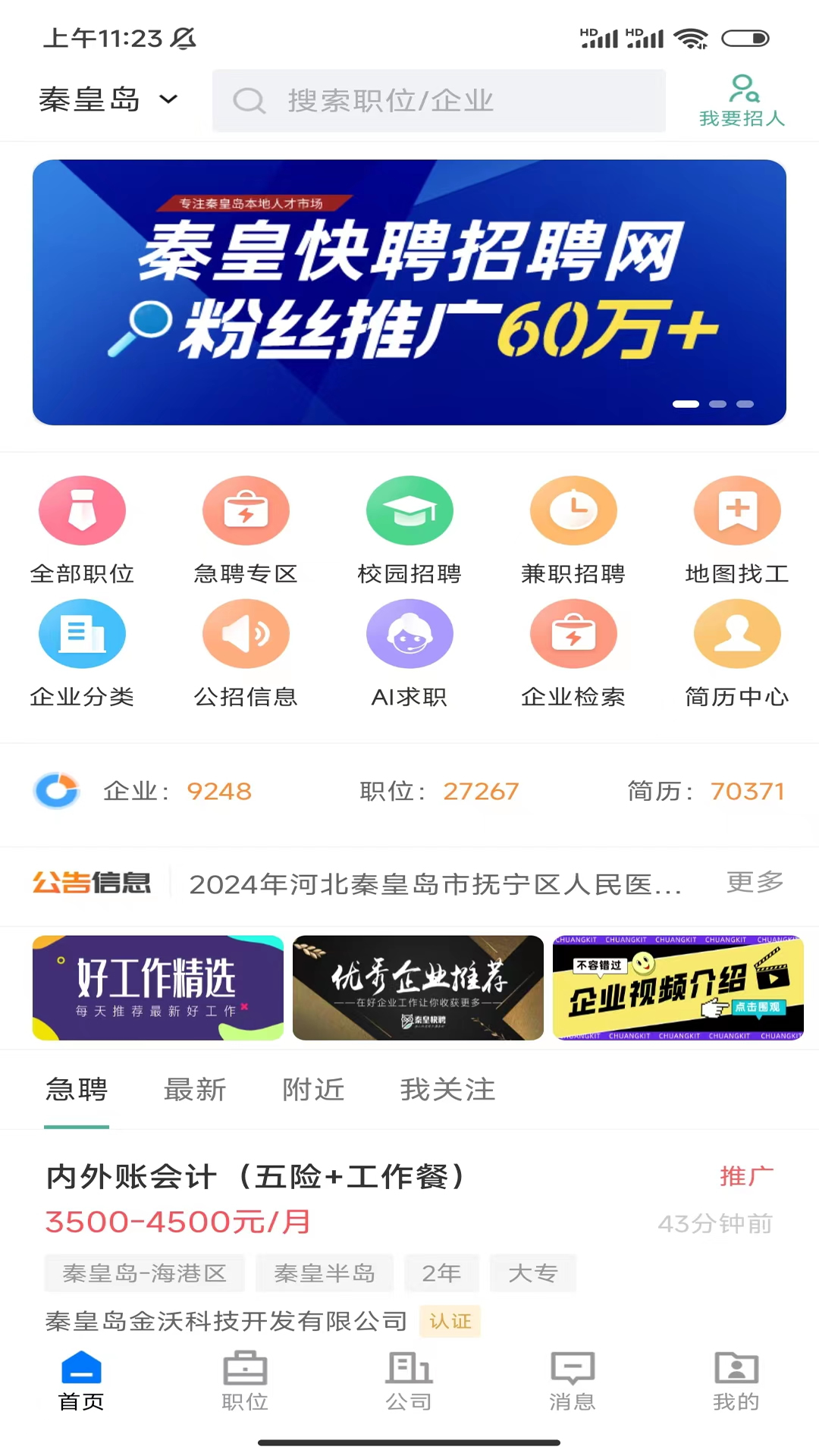Switch to 消息 in bottom navigation

[x=573, y=1380]
